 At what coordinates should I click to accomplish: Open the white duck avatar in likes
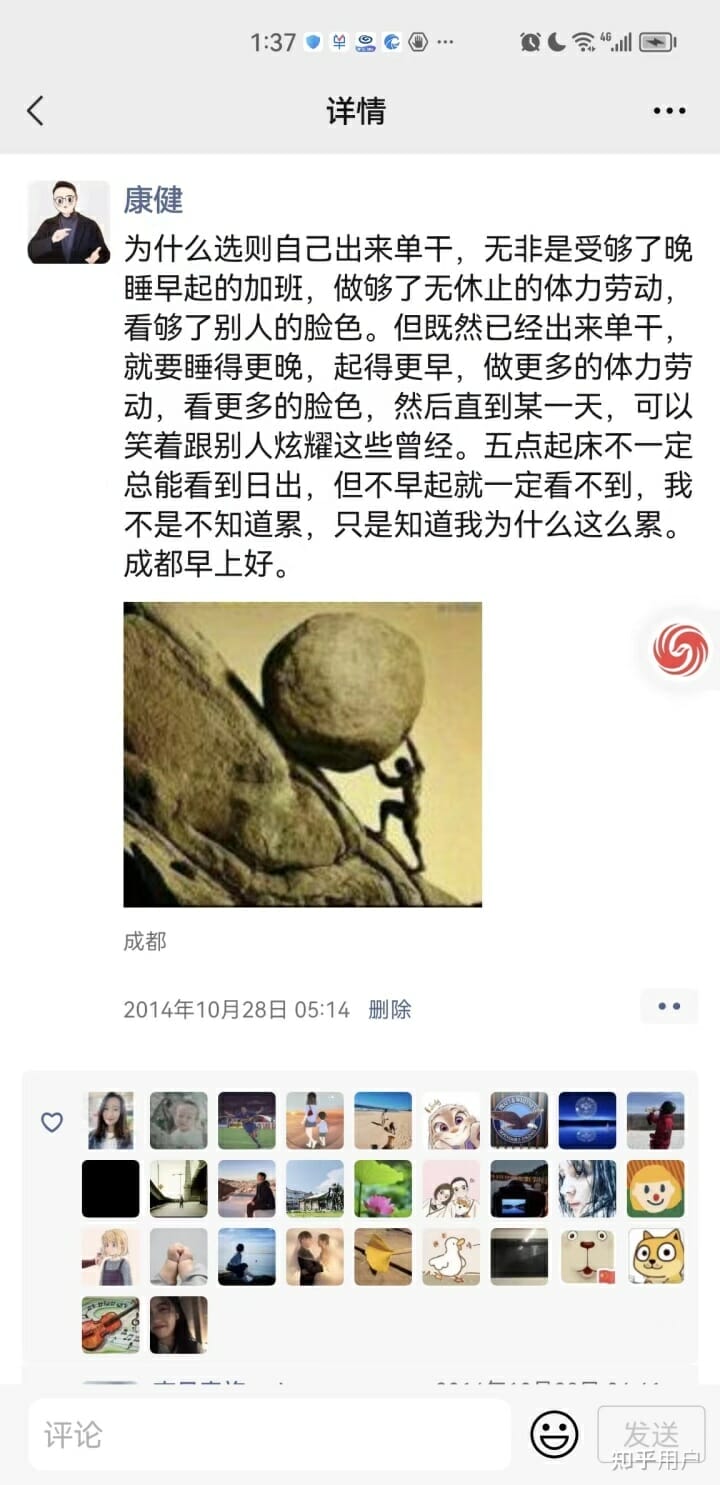tap(451, 1256)
